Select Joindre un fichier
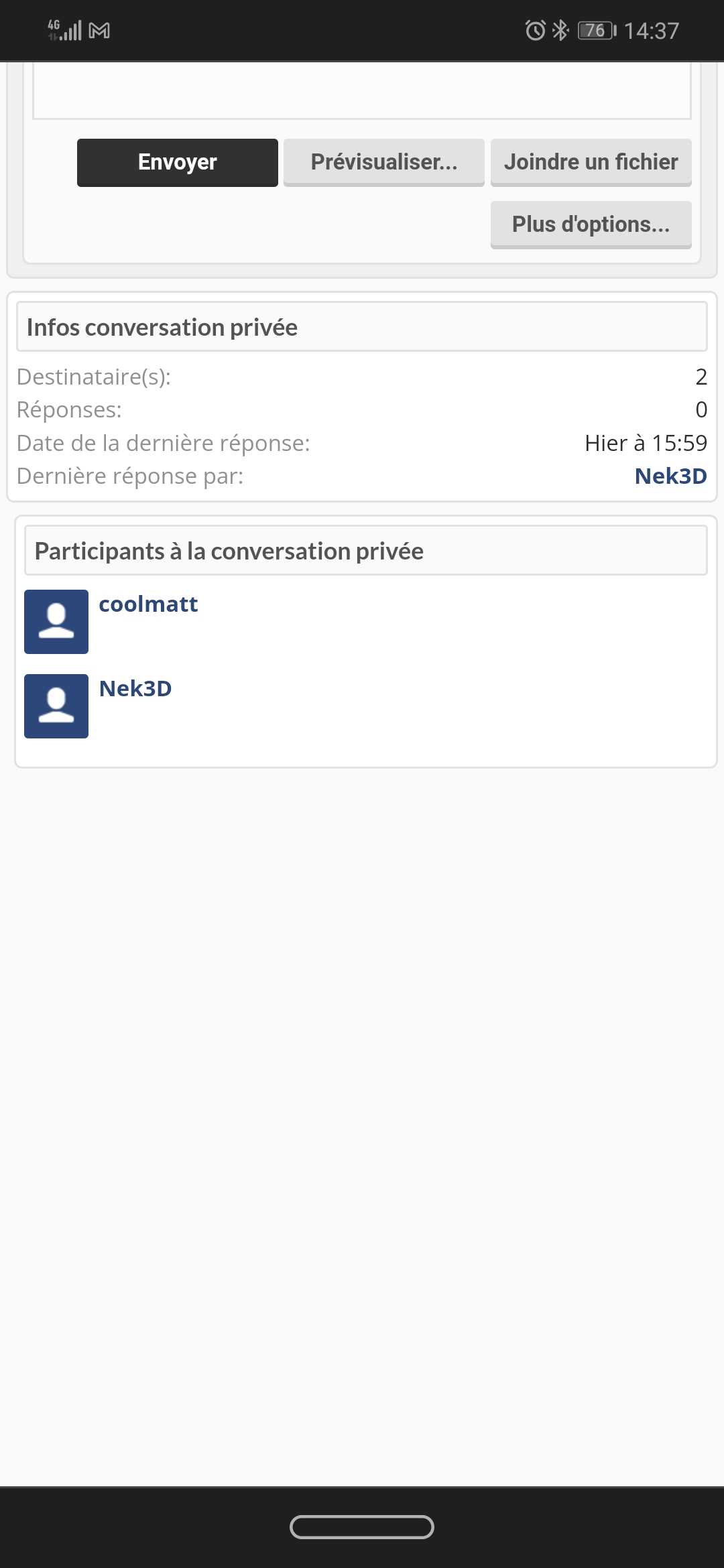 pyautogui.click(x=591, y=162)
